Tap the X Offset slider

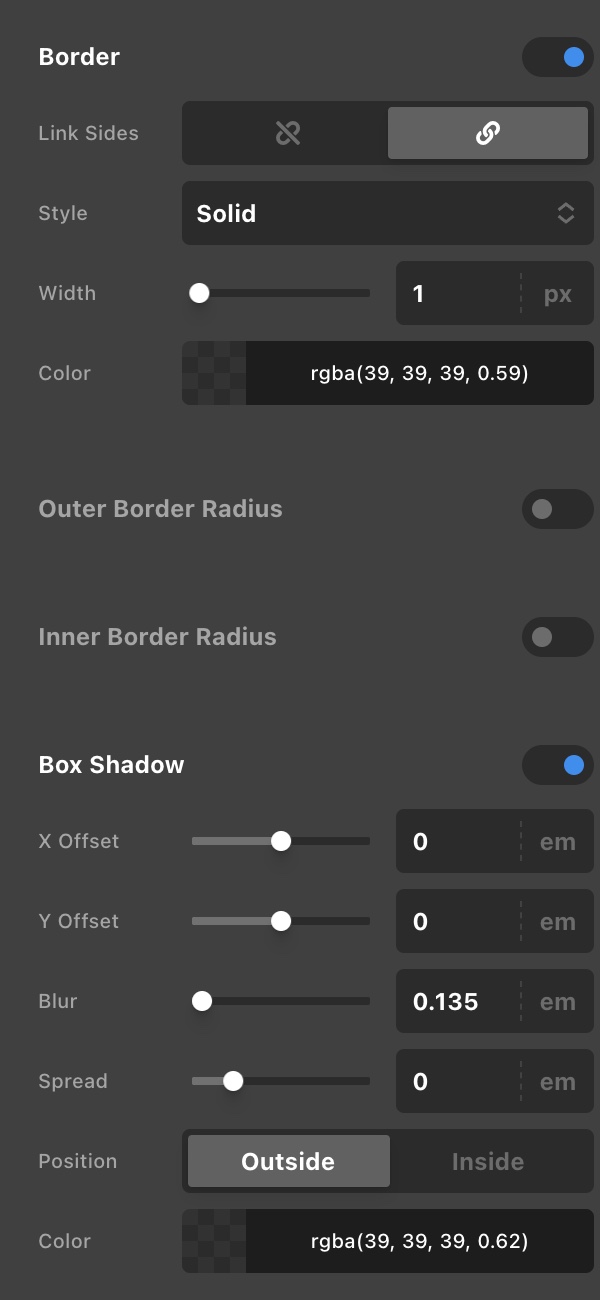click(280, 841)
